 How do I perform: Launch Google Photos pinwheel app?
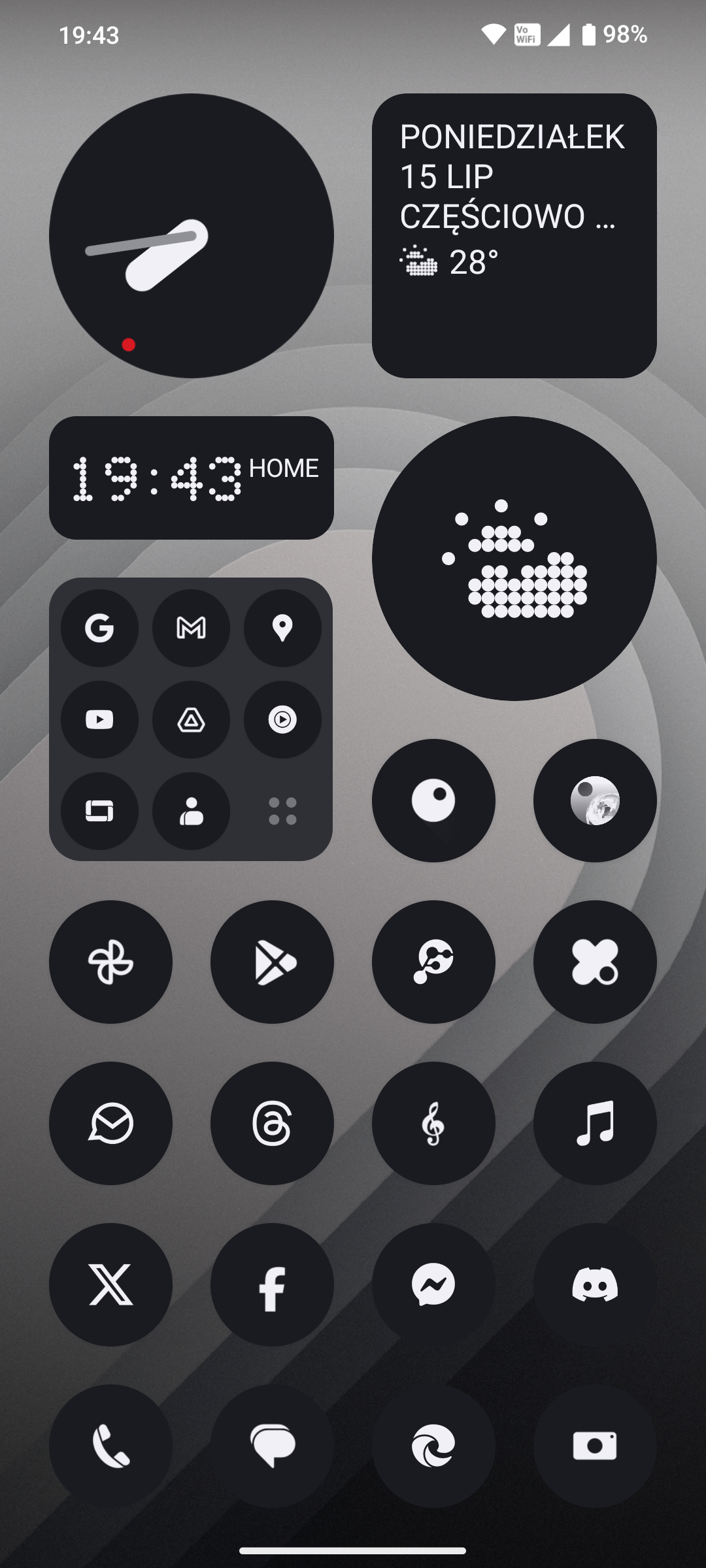[x=110, y=962]
